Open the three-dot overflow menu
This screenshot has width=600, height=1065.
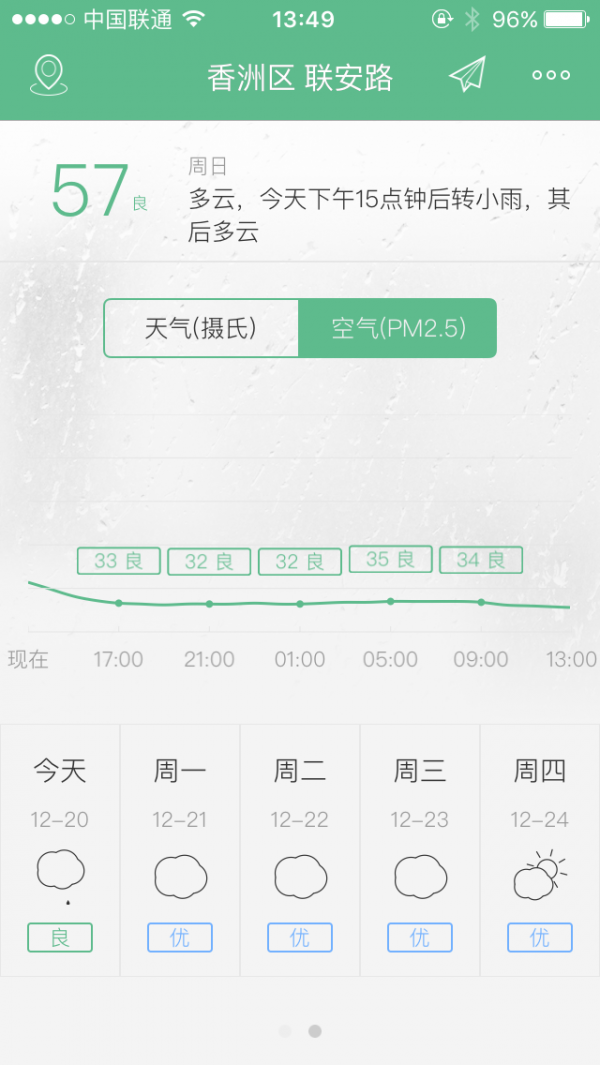pyautogui.click(x=551, y=75)
